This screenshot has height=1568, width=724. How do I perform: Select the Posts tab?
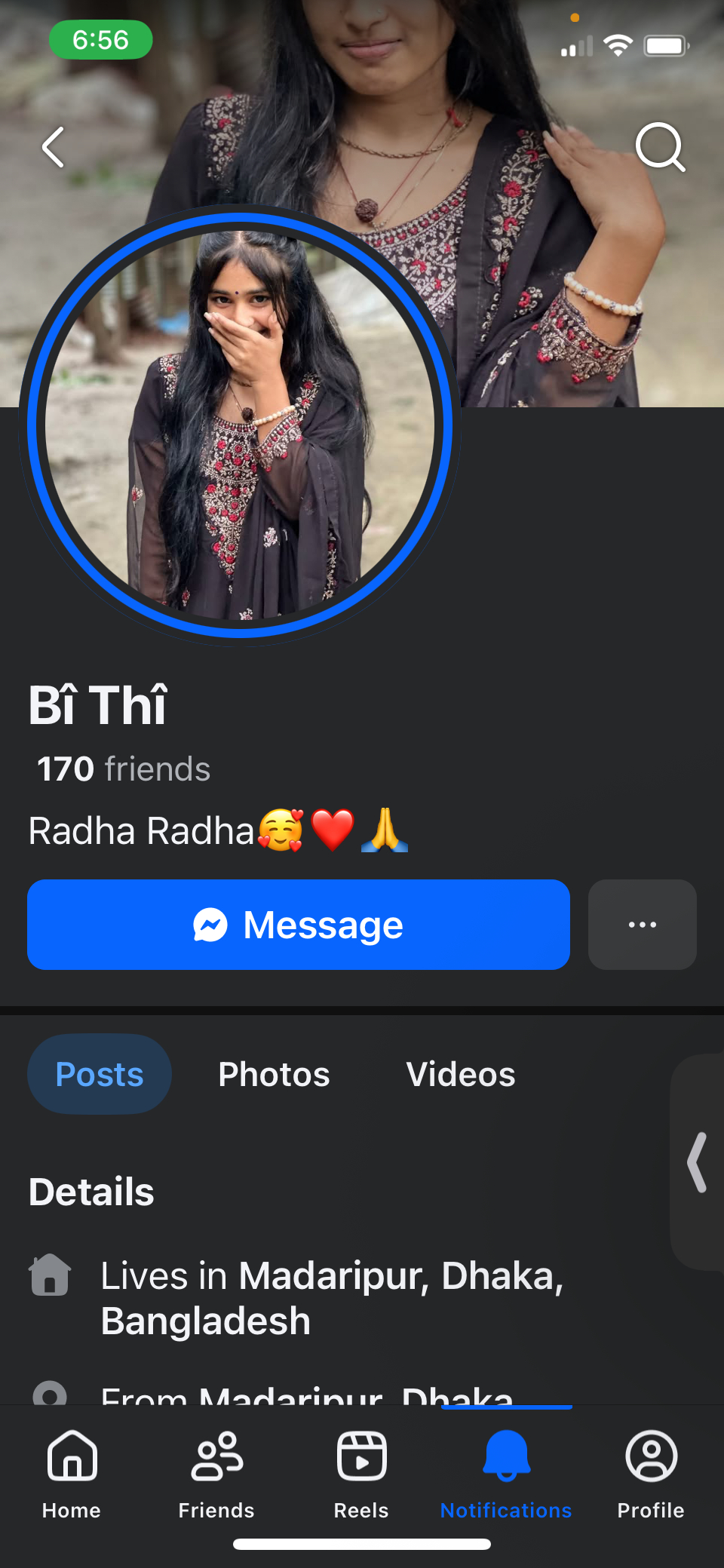click(x=100, y=1074)
